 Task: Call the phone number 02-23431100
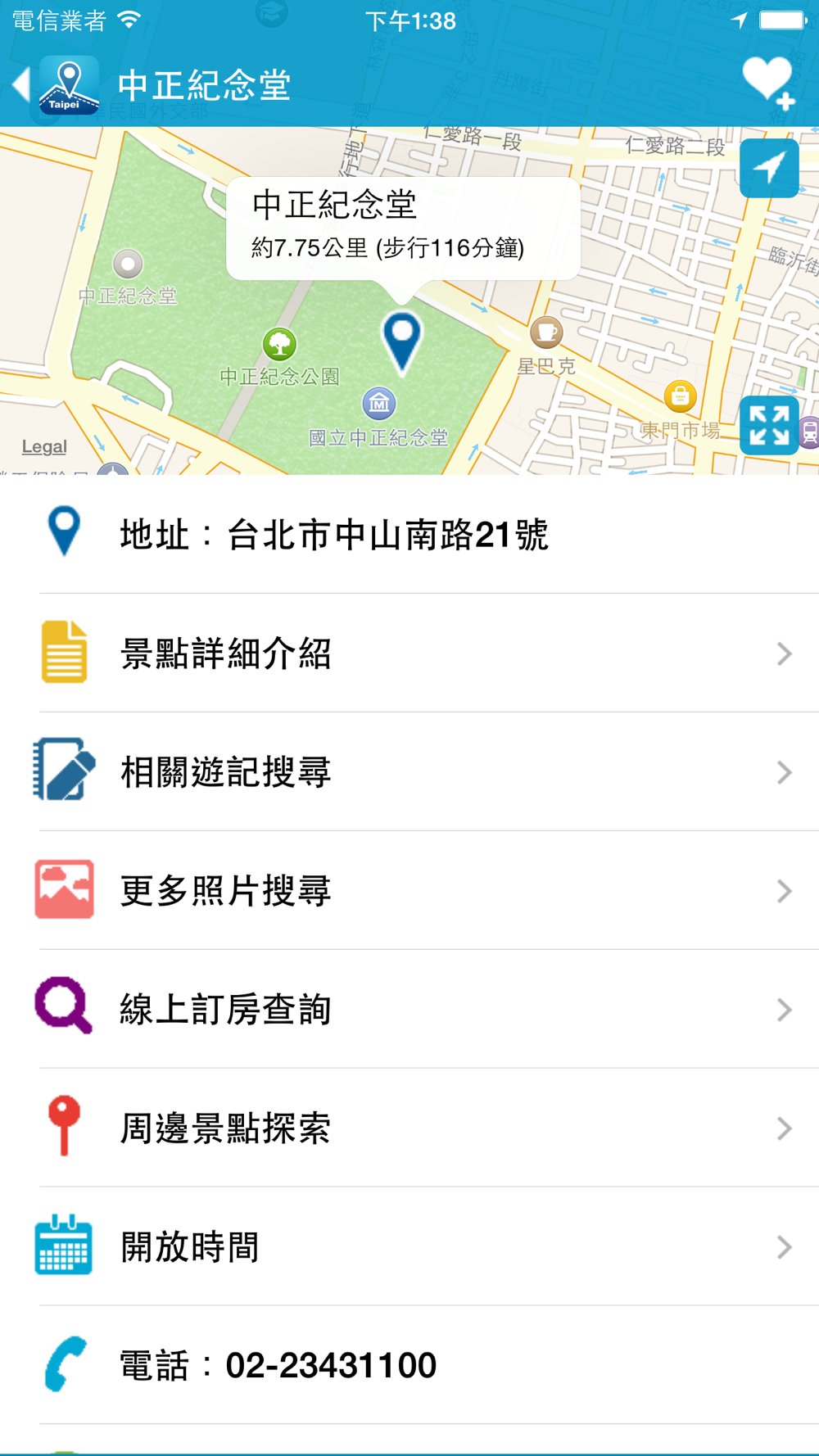coord(409,1366)
